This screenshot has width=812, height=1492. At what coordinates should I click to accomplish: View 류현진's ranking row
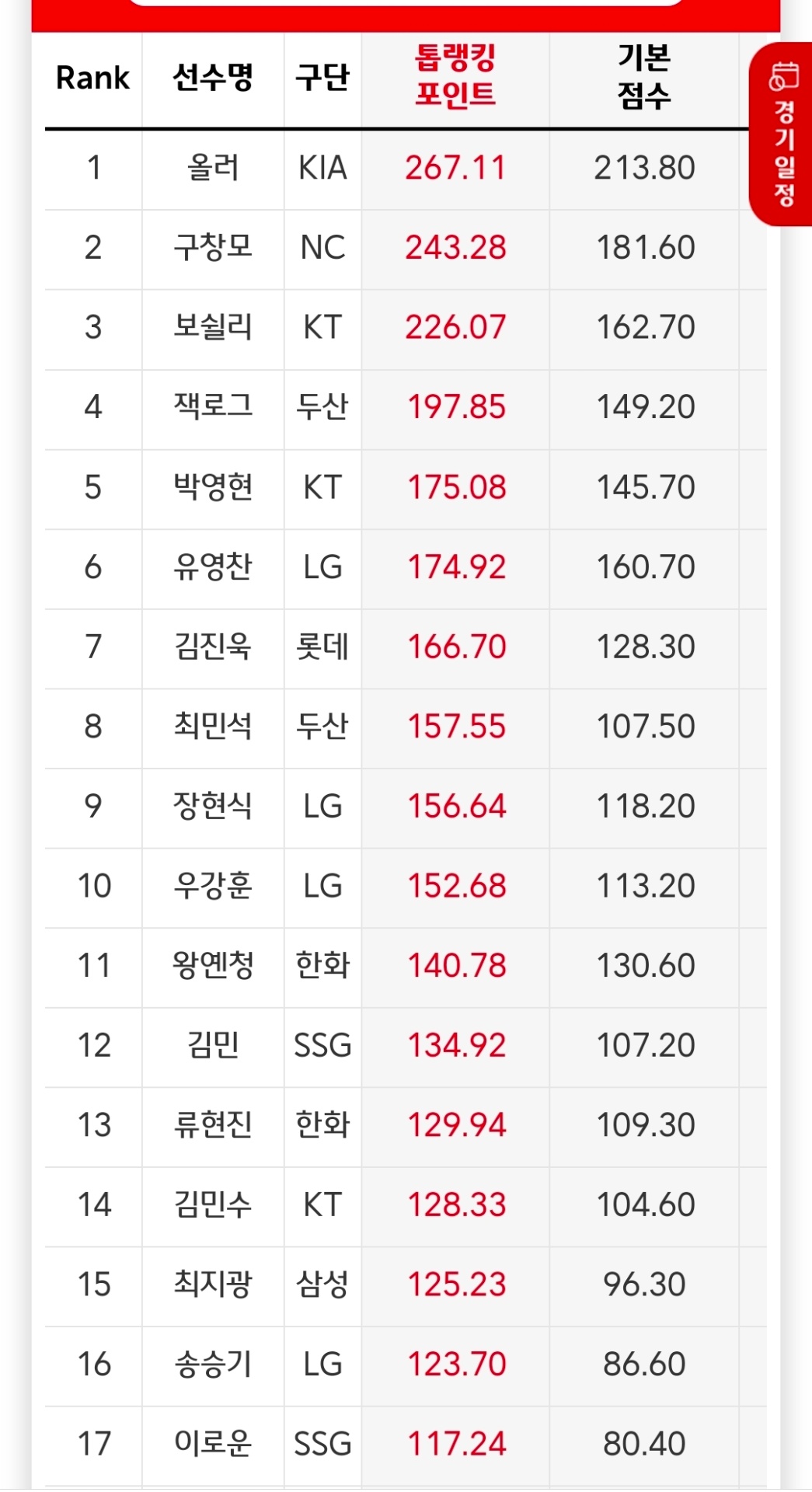tap(213, 1124)
